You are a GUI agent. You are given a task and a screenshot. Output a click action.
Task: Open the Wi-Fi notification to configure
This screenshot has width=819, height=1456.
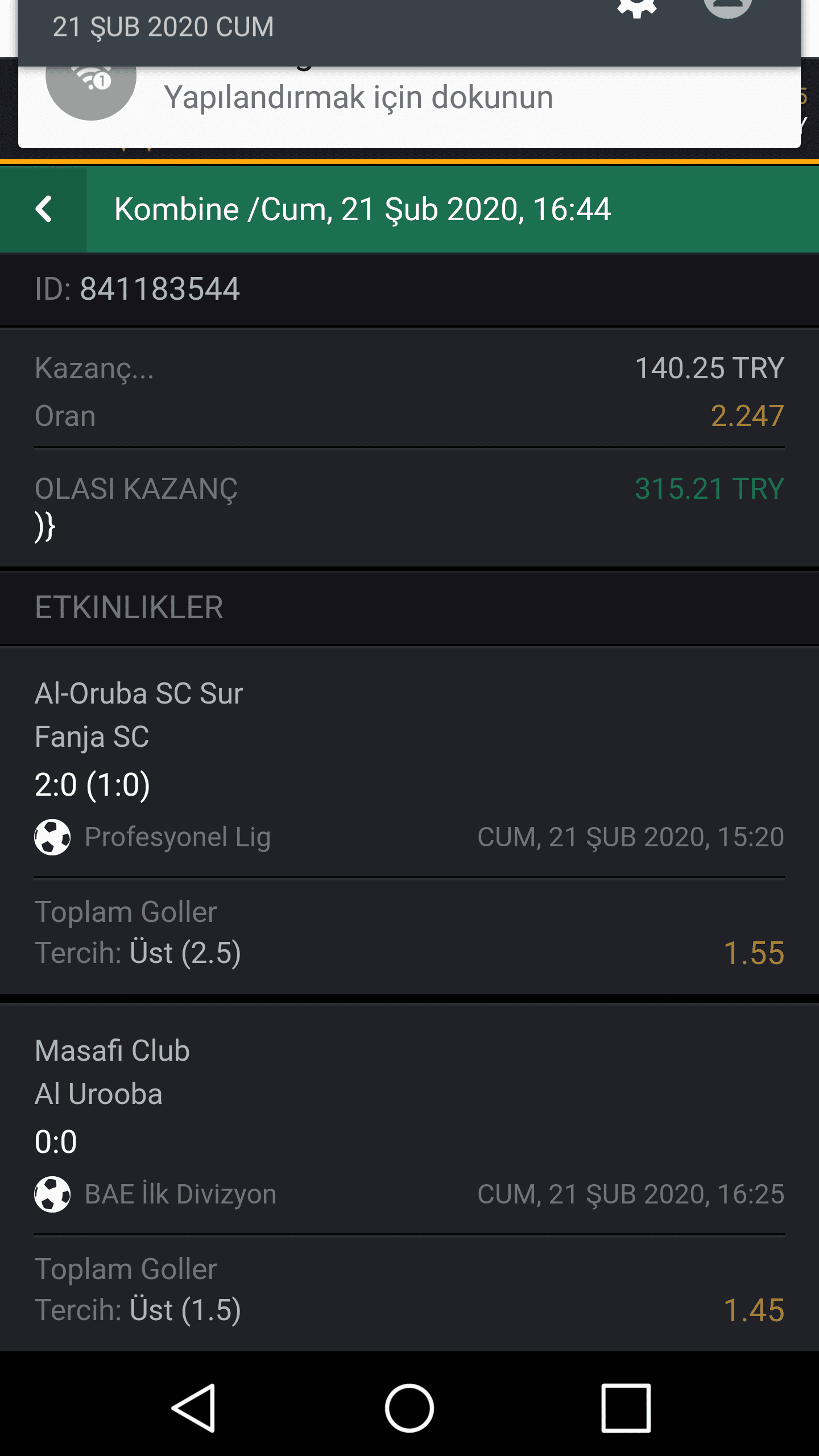click(x=409, y=106)
